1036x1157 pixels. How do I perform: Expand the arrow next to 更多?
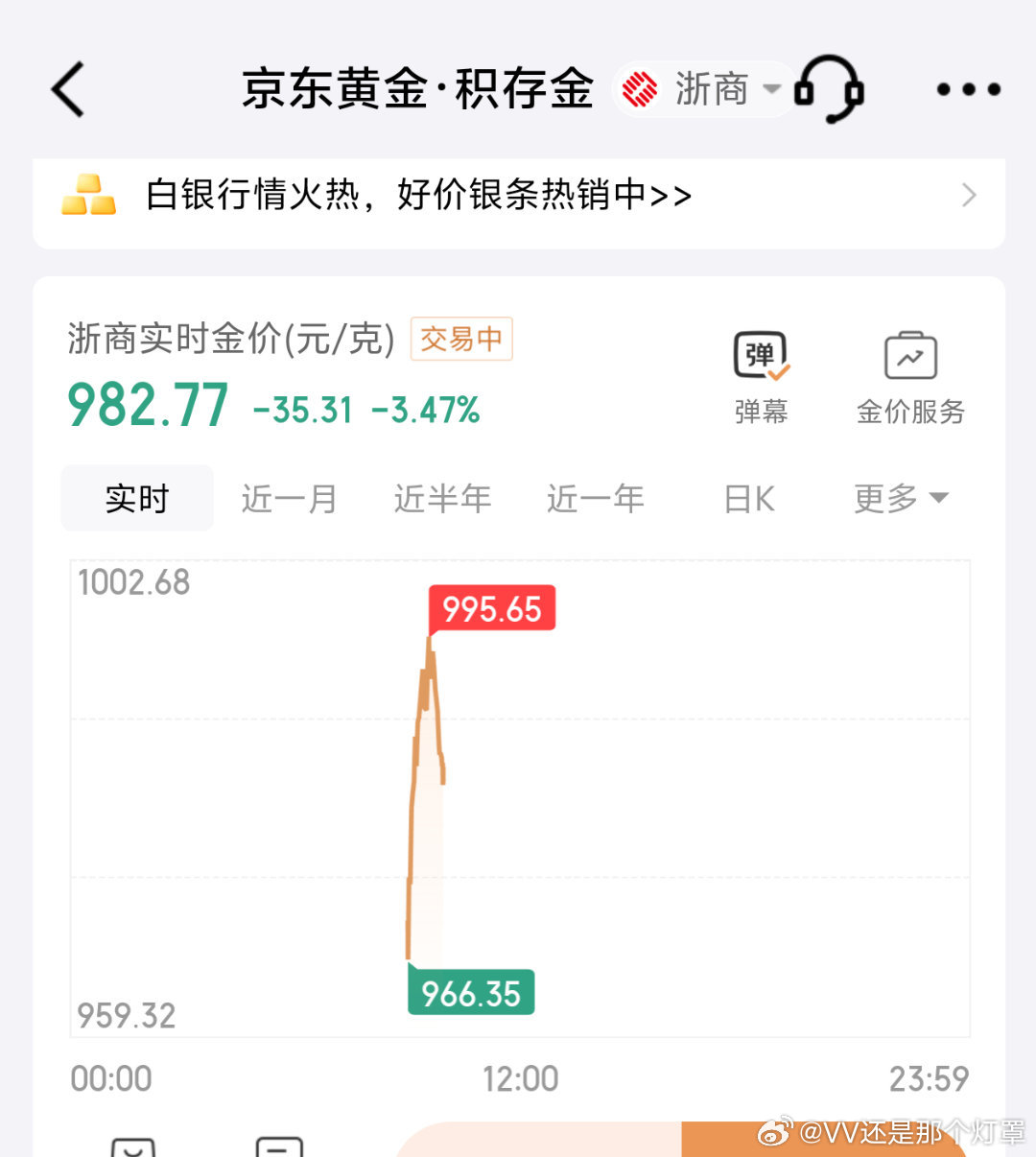point(937,498)
